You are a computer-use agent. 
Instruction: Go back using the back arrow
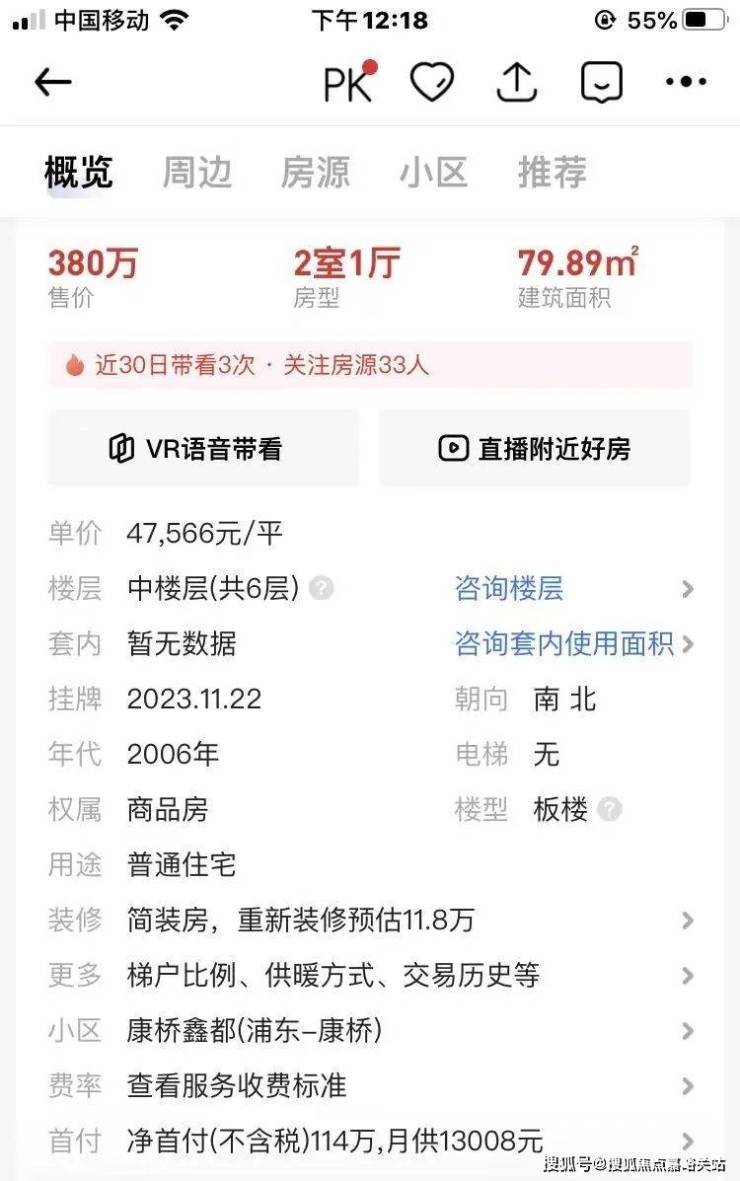(53, 82)
